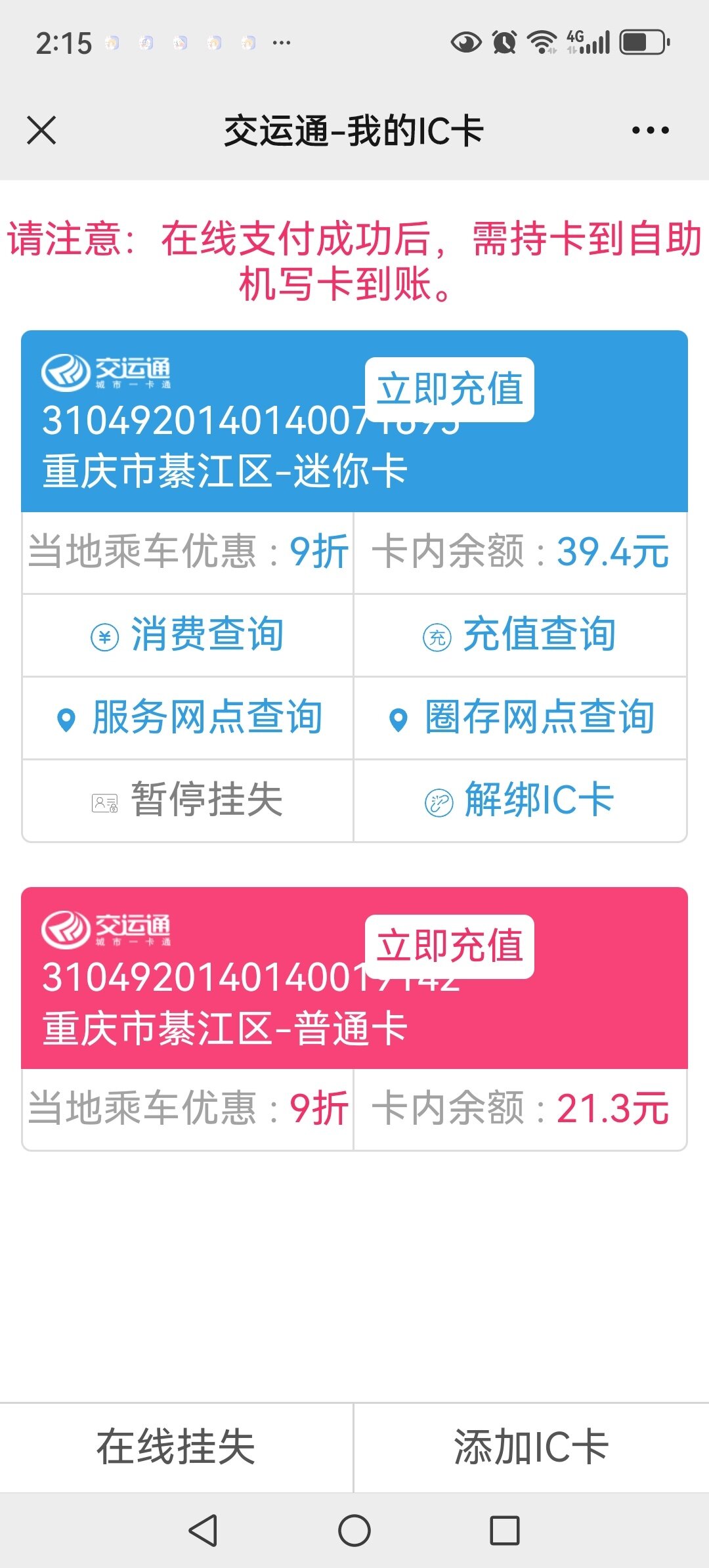This screenshot has height=1568, width=709.
Task: Return to the phone home screen
Action: (x=354, y=1531)
